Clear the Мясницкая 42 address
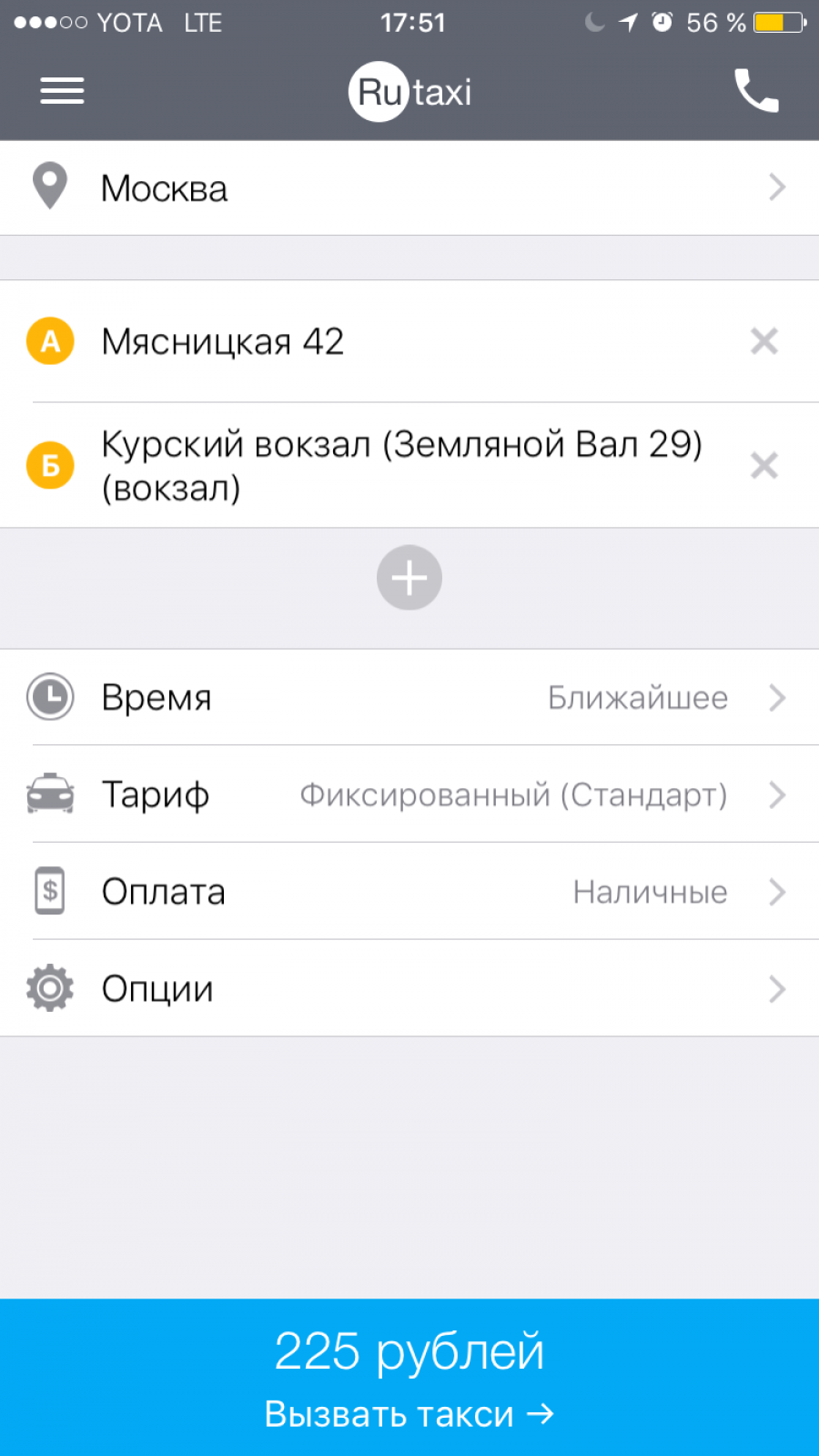The image size is (819, 1456). (x=763, y=341)
